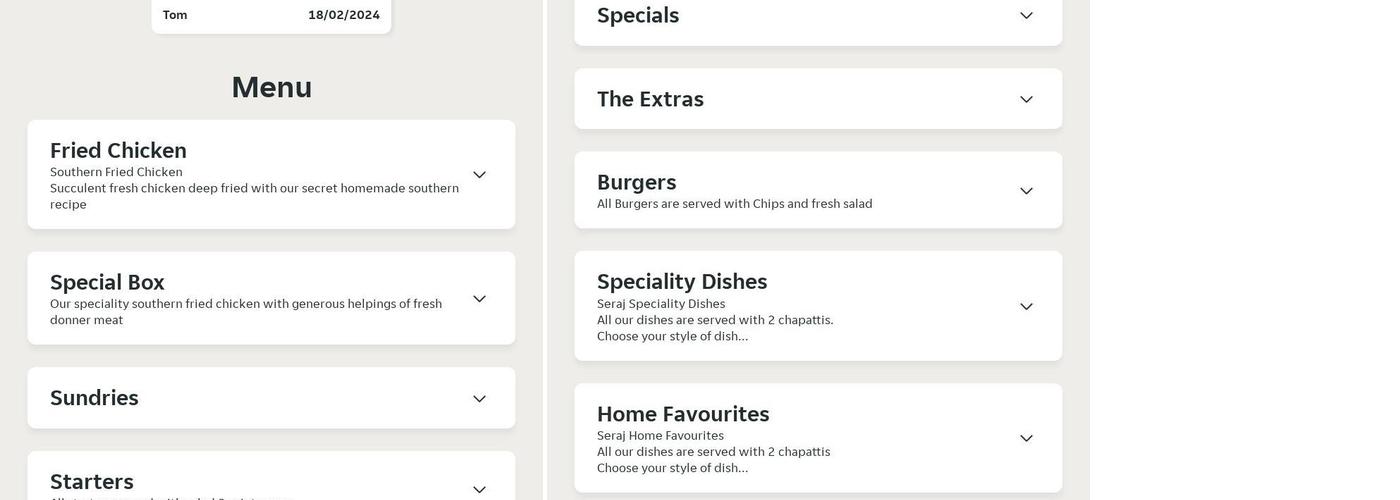
Task: Expand the Fried Chicken menu section
Action: point(479,175)
